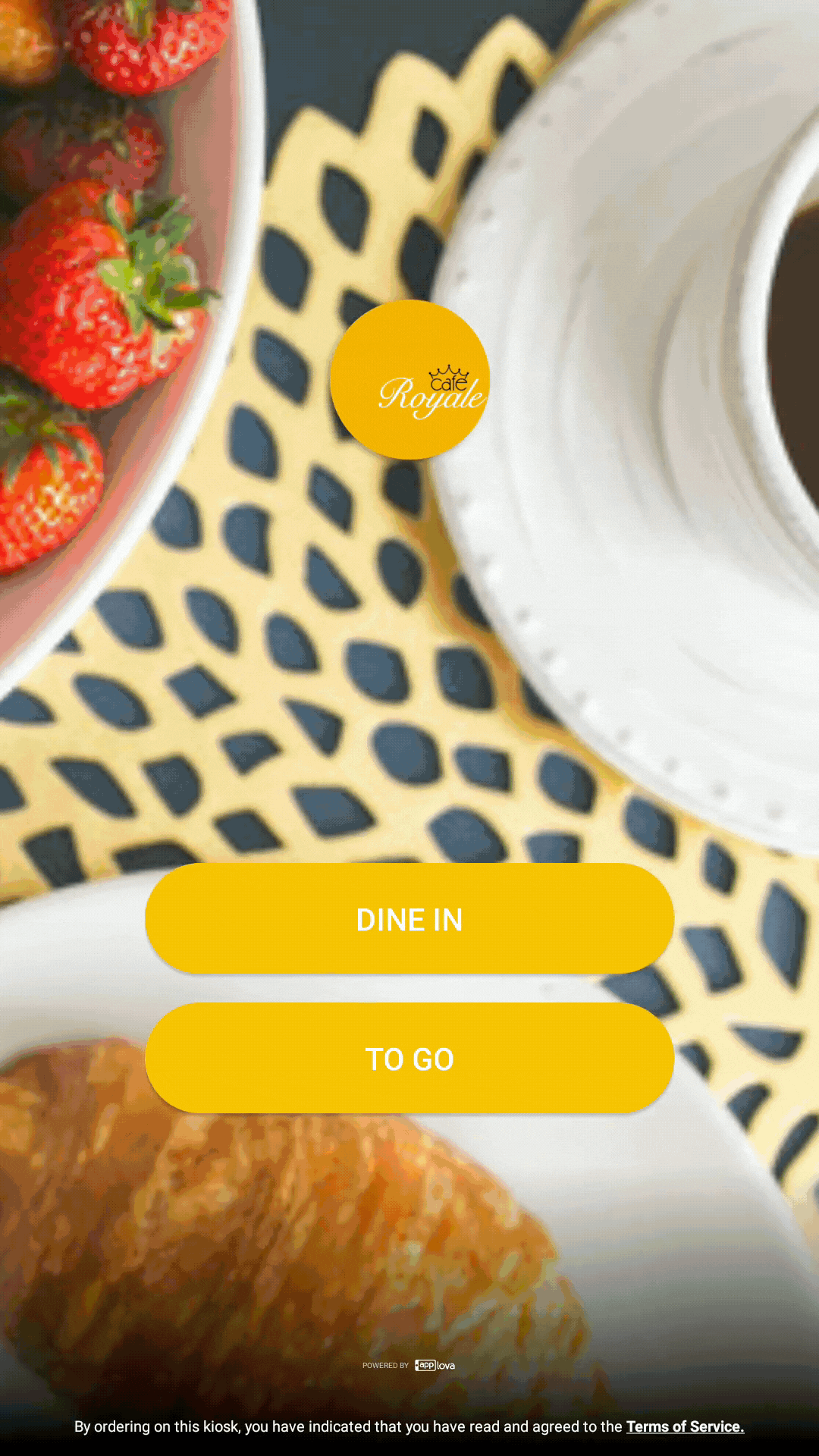Select TO GO ordering

409,1059
